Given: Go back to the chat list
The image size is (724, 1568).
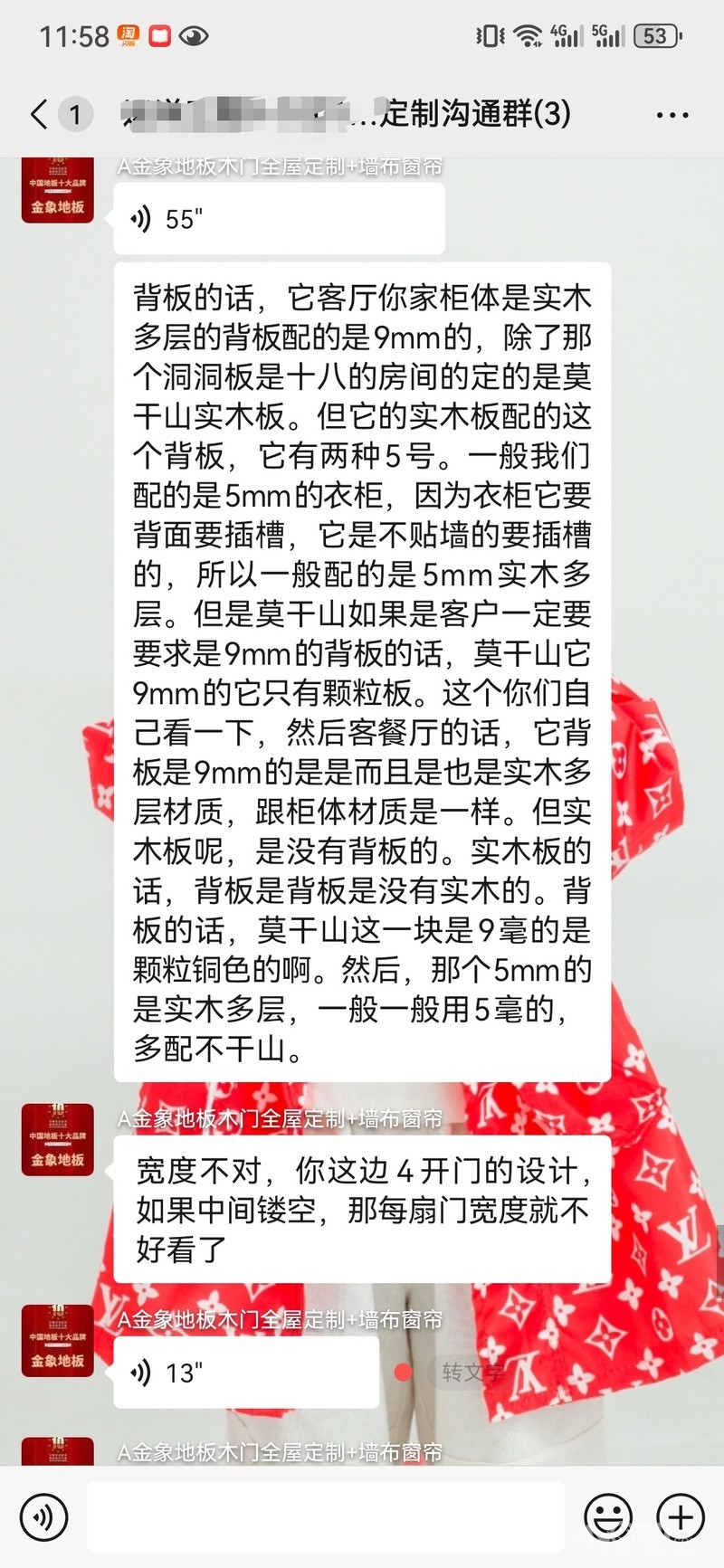Looking at the screenshot, I should tap(39, 115).
